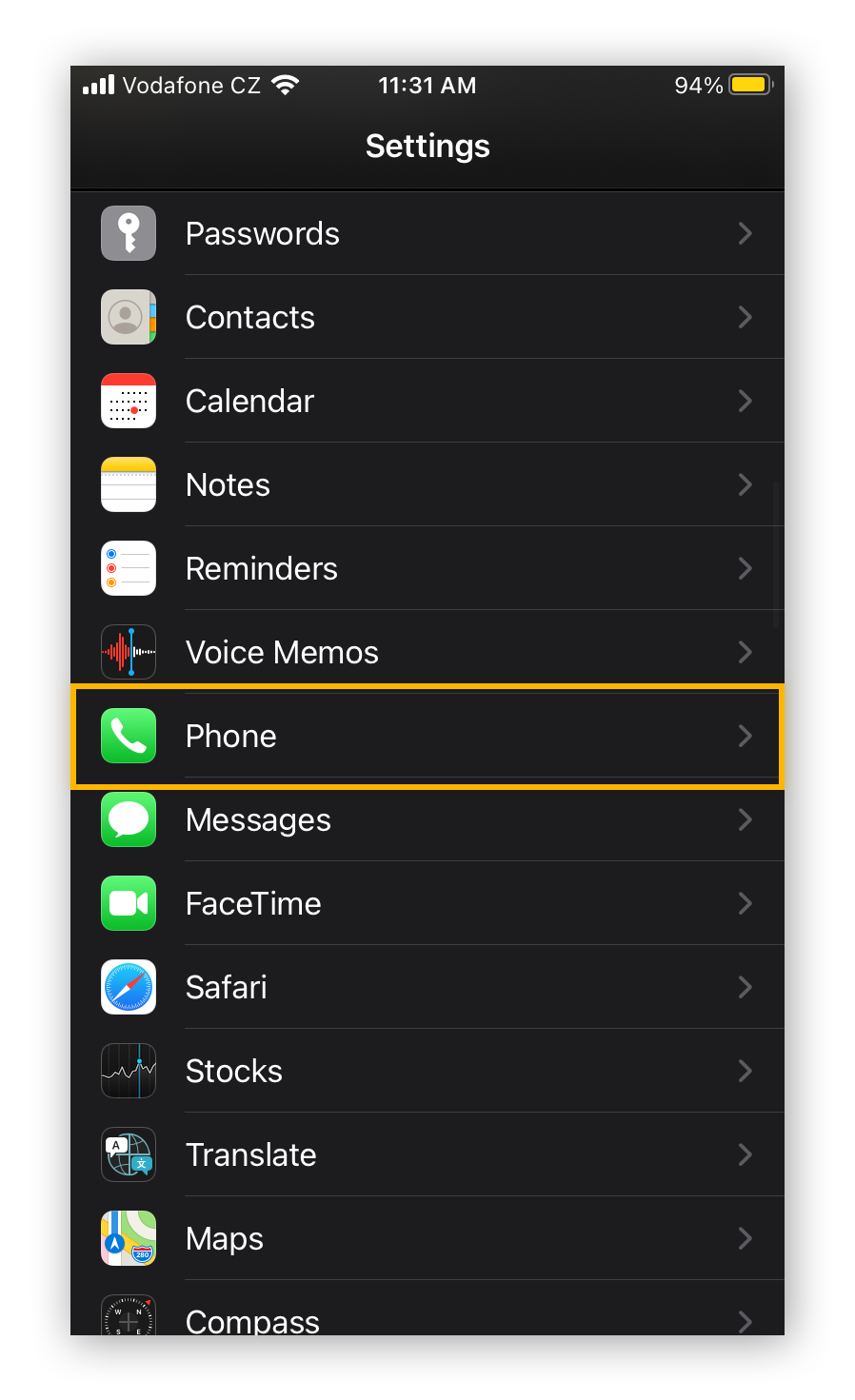
Task: Select the Settings title header
Action: click(427, 146)
